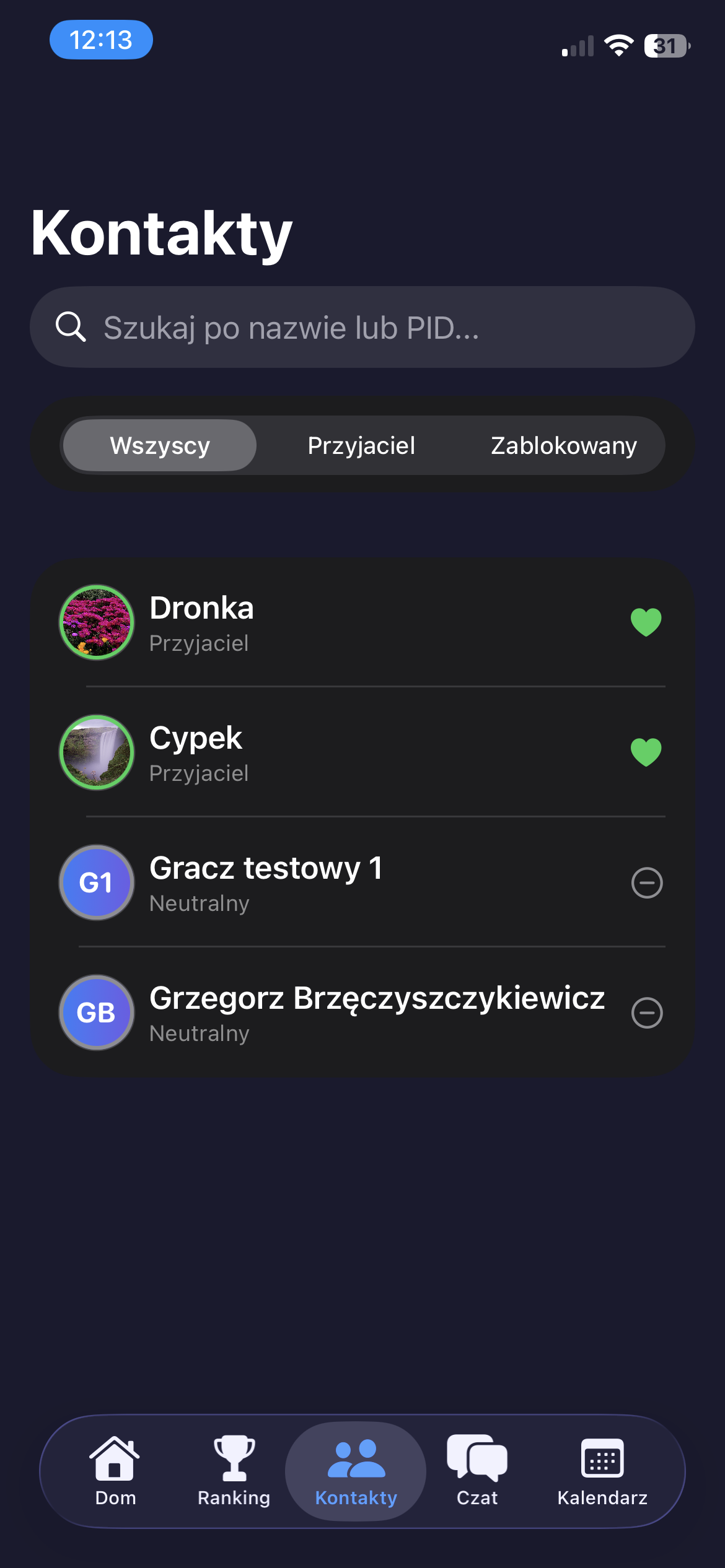Go to the Dom tab
The height and width of the screenshot is (1568, 725).
click(x=115, y=1471)
